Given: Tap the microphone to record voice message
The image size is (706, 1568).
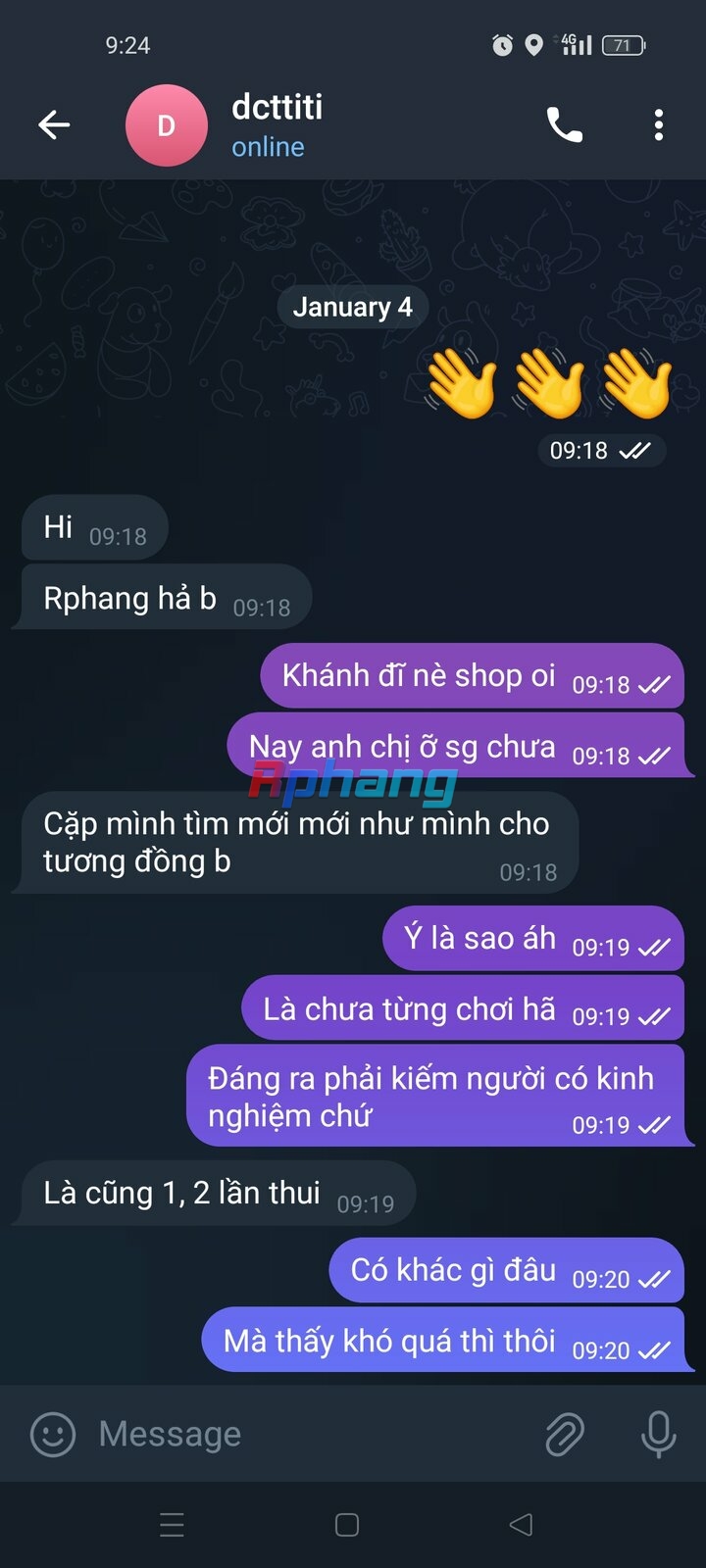Looking at the screenshot, I should click(x=658, y=1435).
